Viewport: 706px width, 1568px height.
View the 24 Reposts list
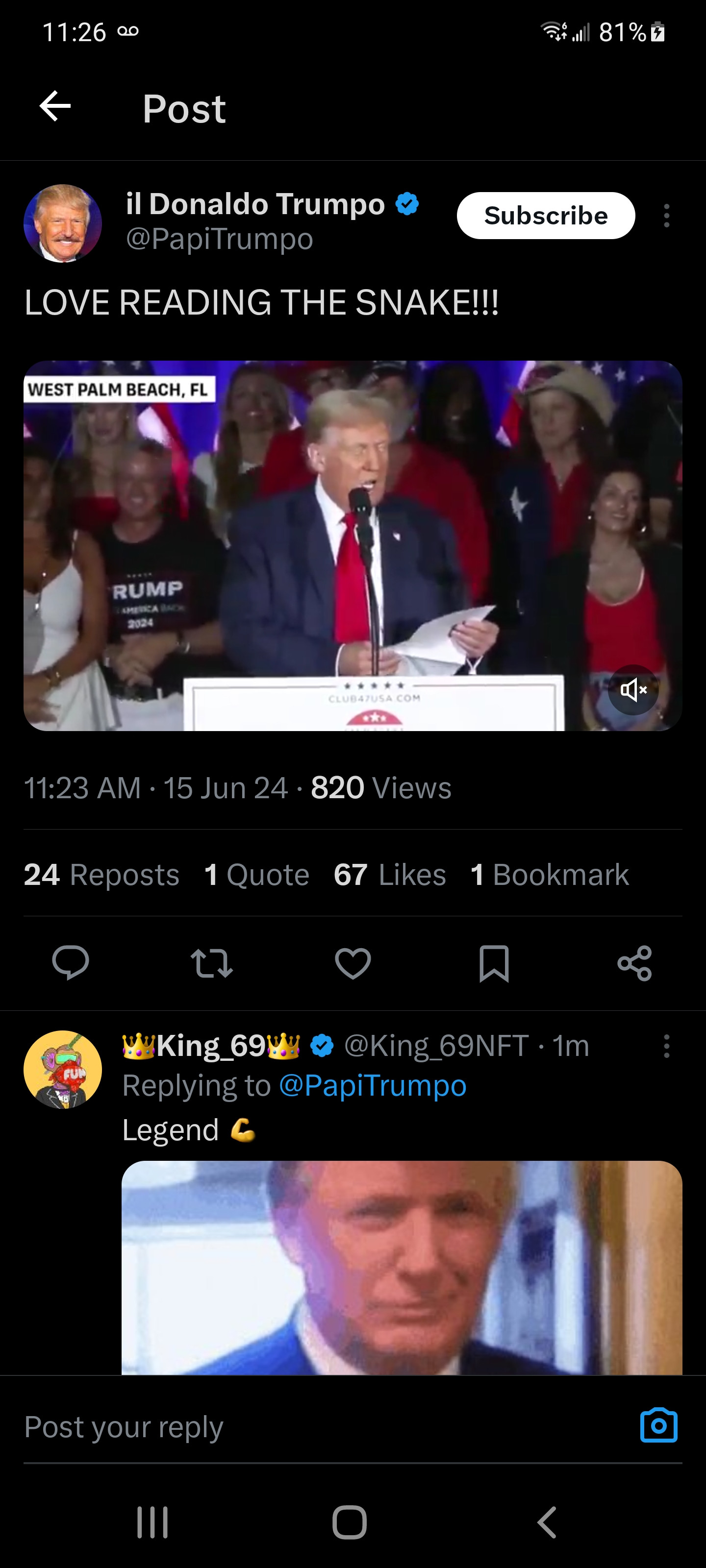(x=101, y=875)
